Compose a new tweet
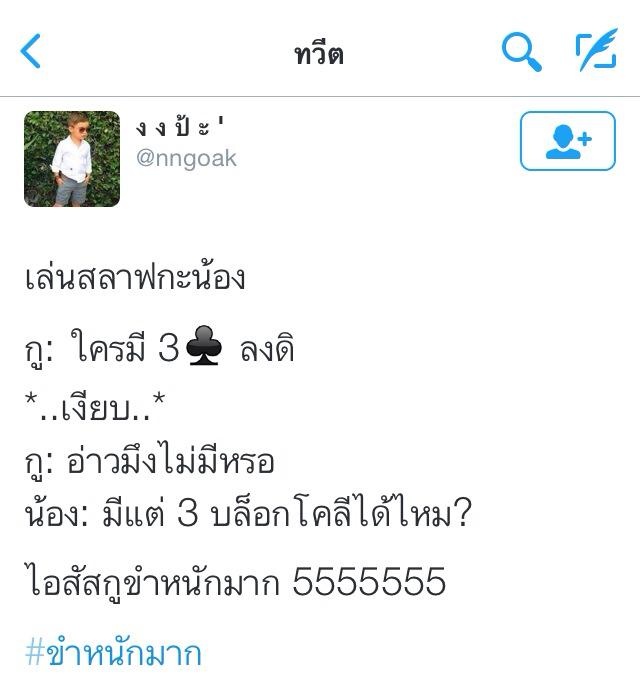640x684 pixels. pos(596,51)
